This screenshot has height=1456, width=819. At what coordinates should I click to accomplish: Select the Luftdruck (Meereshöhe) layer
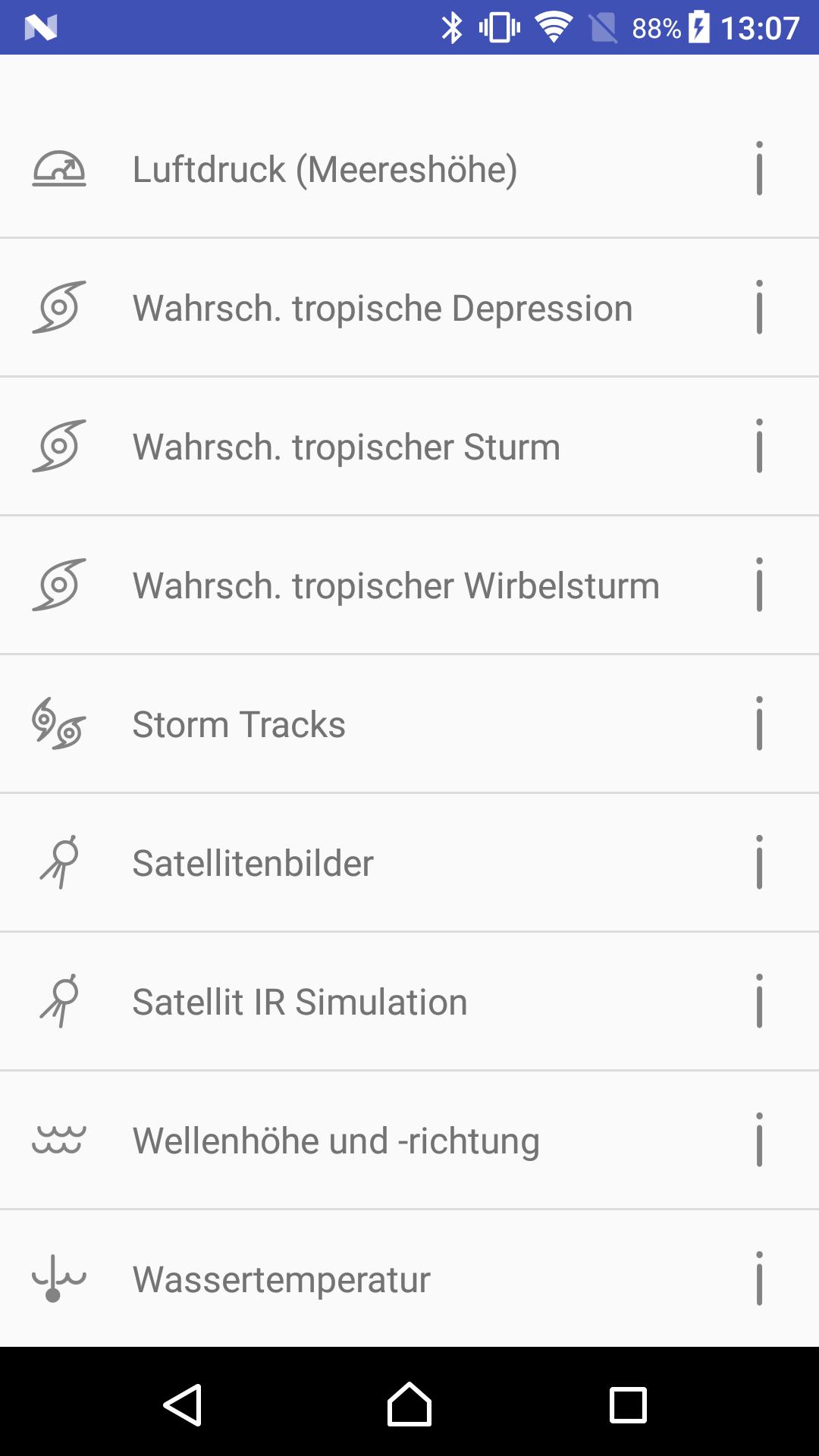coord(409,168)
